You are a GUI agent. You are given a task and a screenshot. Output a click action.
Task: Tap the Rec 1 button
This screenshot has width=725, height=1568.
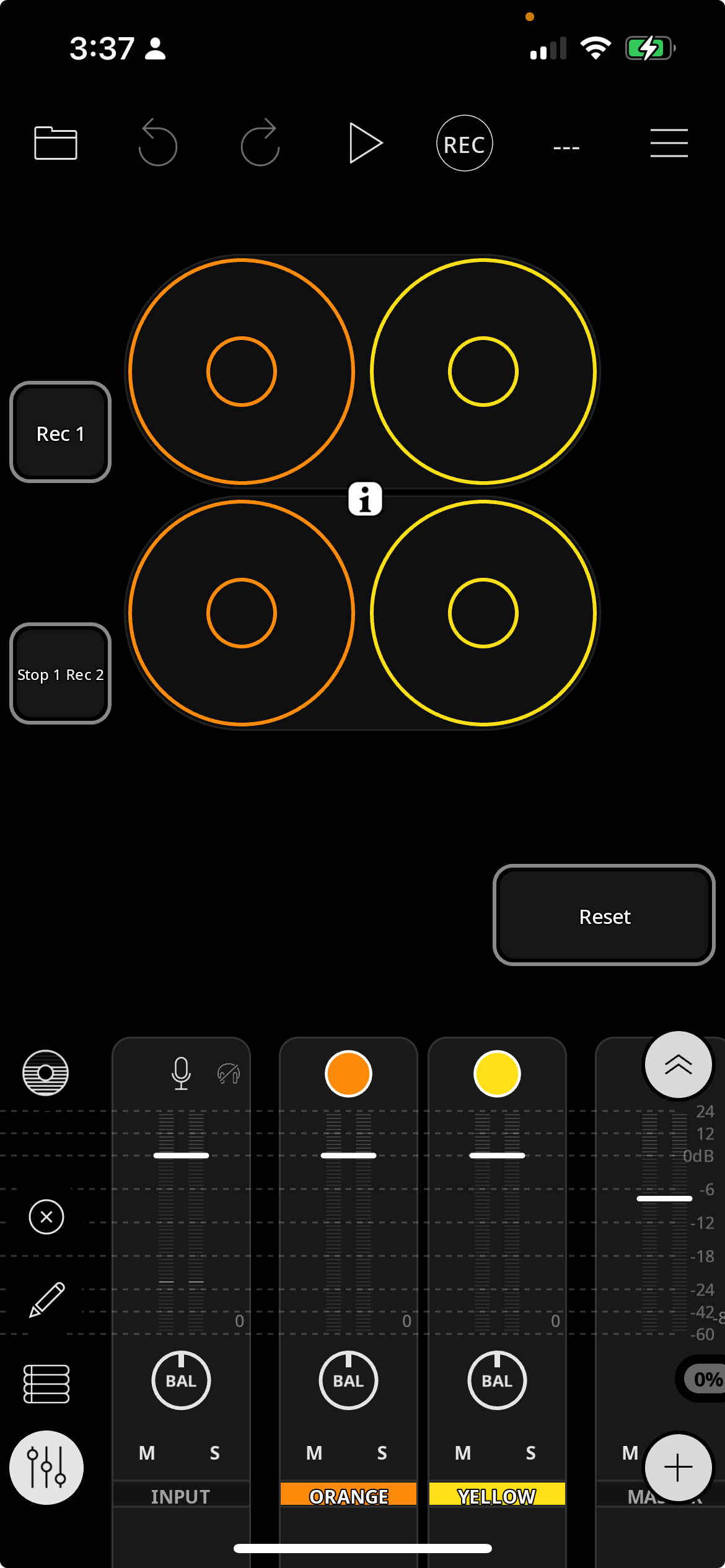tap(60, 432)
